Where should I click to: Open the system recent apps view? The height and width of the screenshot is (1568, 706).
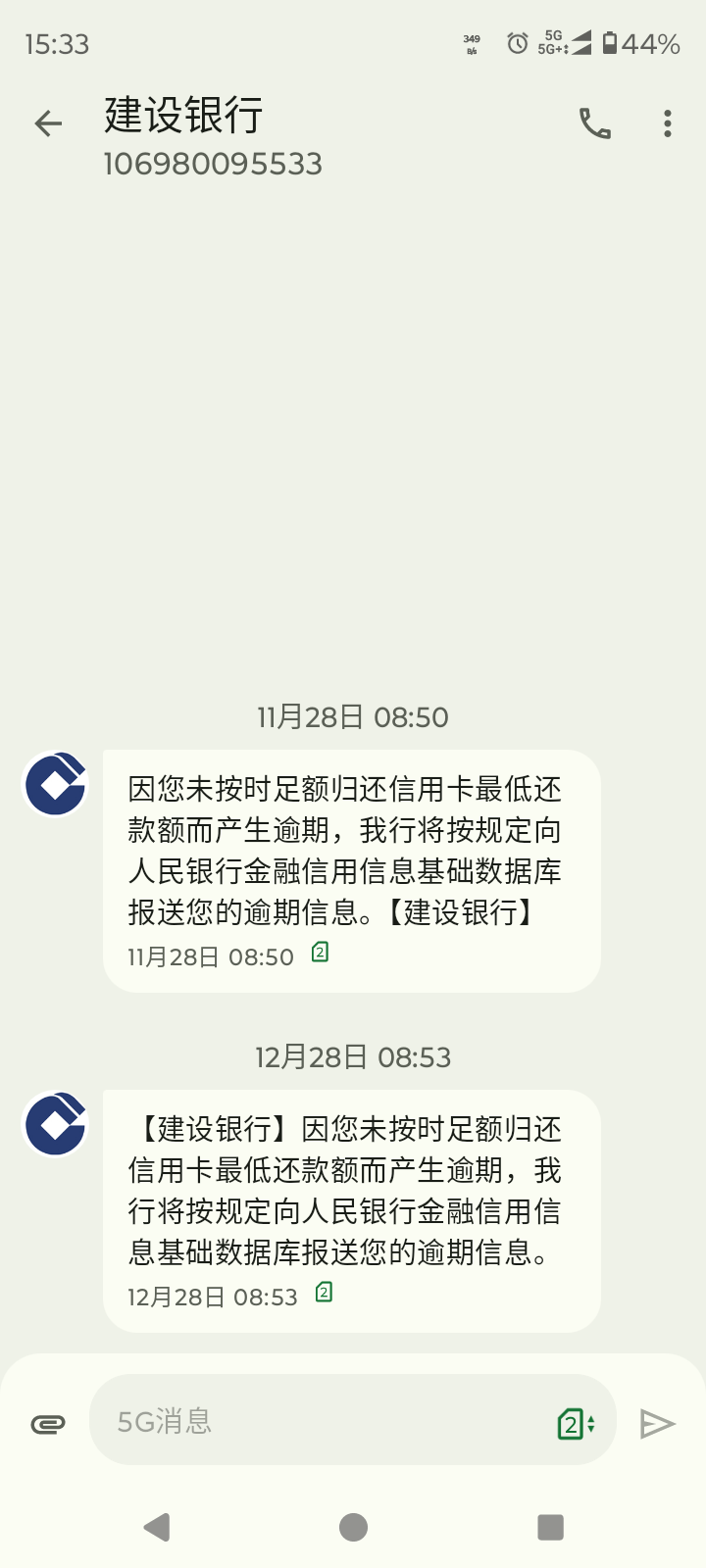point(551,1527)
